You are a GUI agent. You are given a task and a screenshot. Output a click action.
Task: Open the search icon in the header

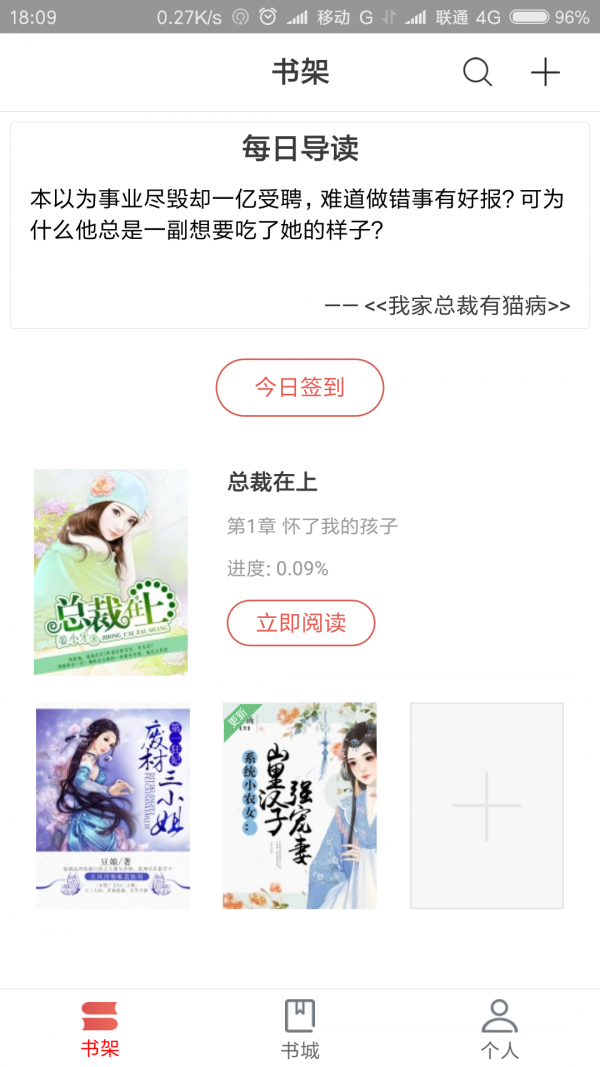pyautogui.click(x=477, y=72)
